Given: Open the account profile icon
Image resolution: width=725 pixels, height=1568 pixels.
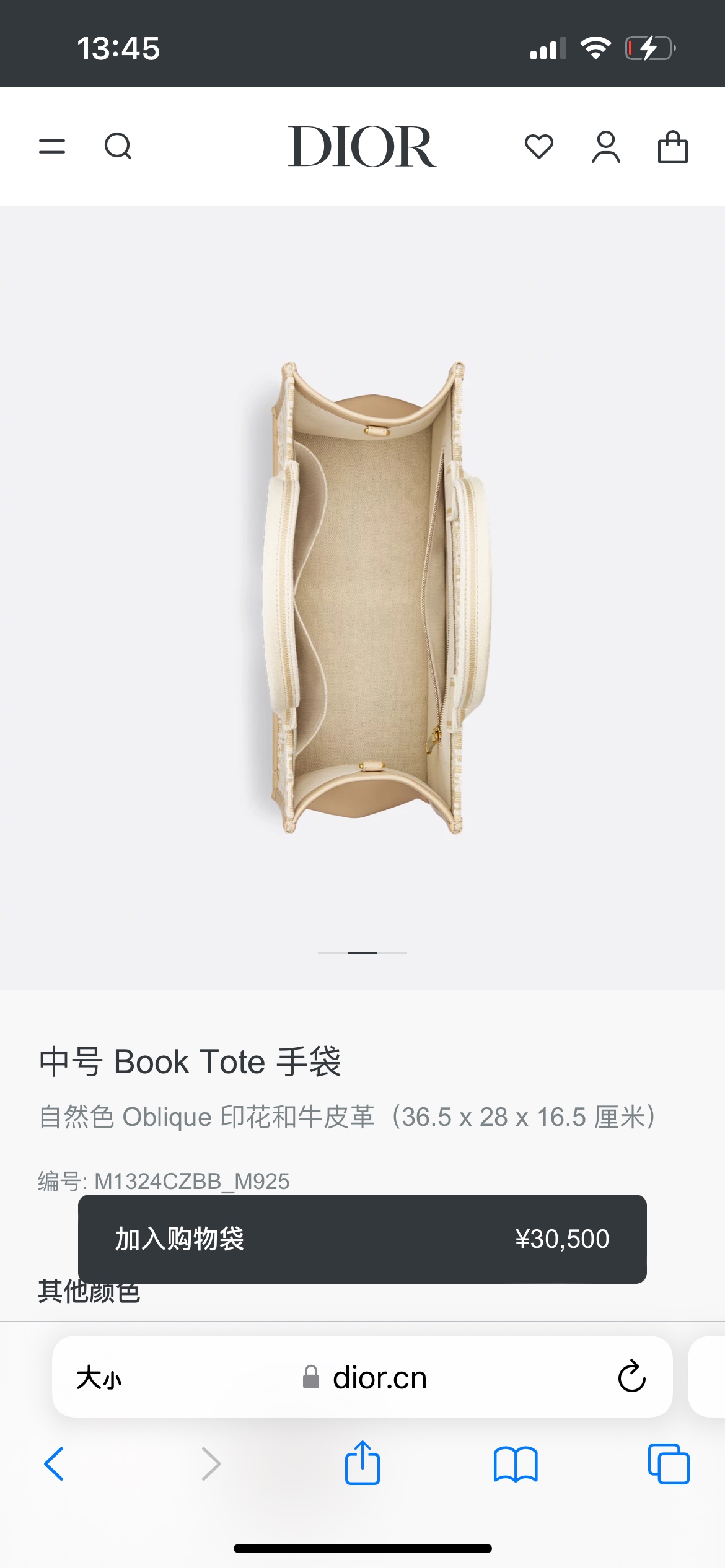Looking at the screenshot, I should coord(605,147).
